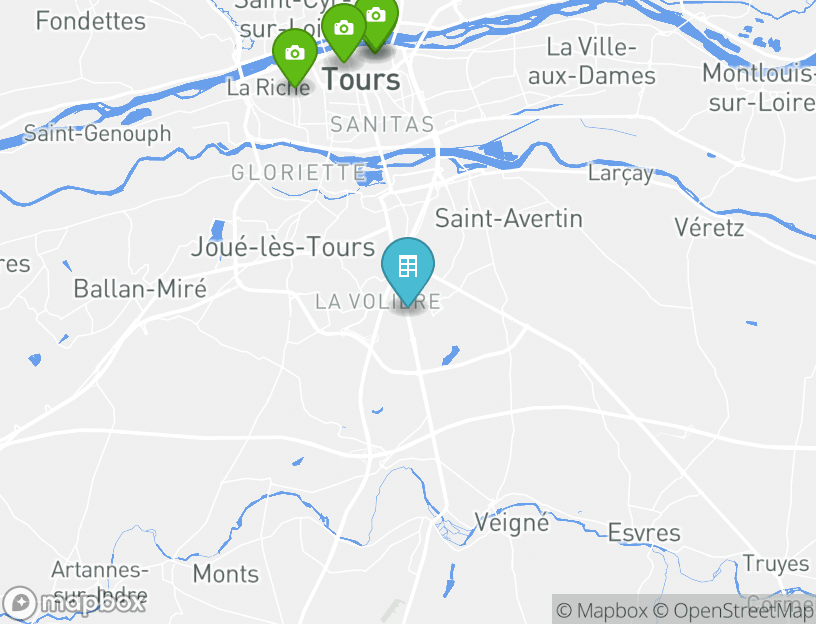Open the blue building pin at La Volière
The image size is (816, 624).
point(408,267)
